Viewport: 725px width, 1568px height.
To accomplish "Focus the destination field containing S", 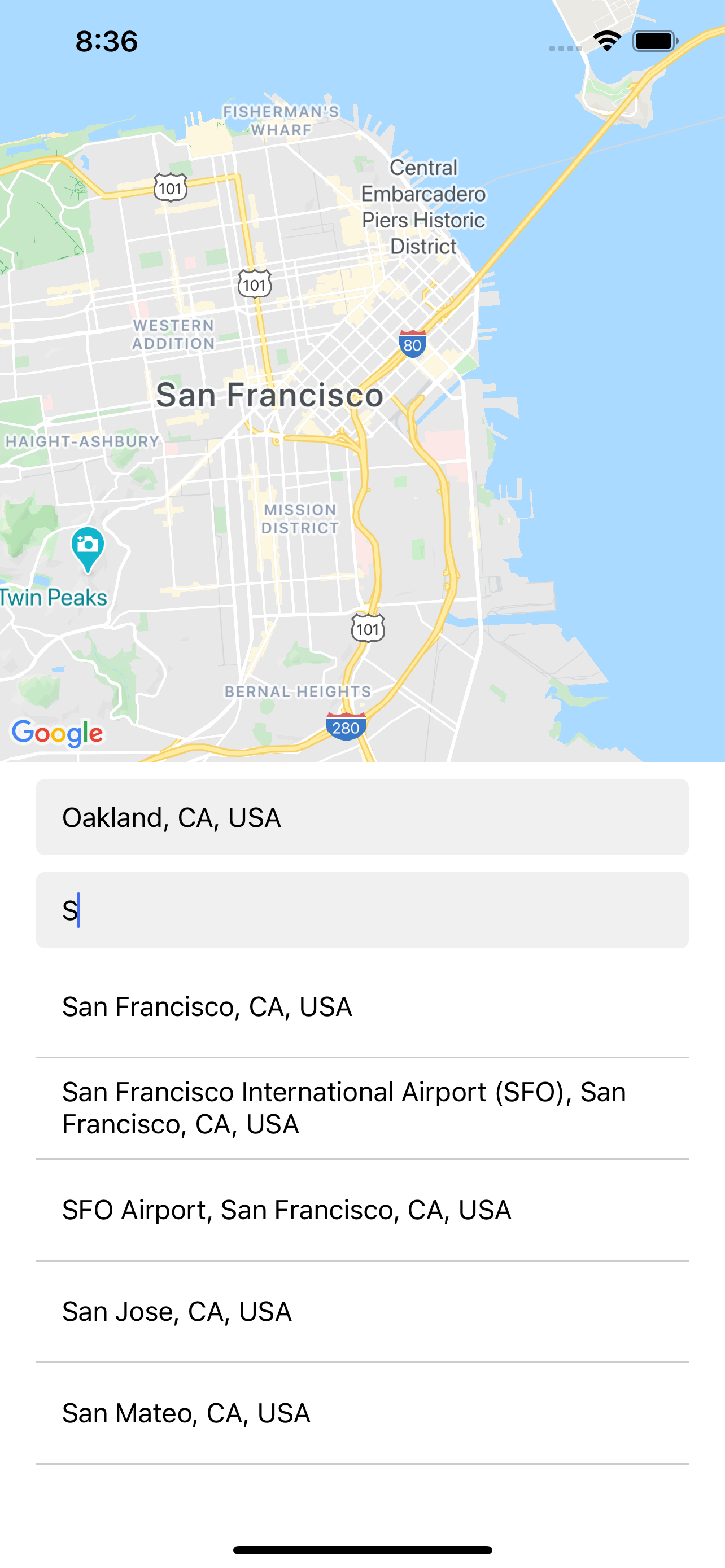I will coord(362,910).
